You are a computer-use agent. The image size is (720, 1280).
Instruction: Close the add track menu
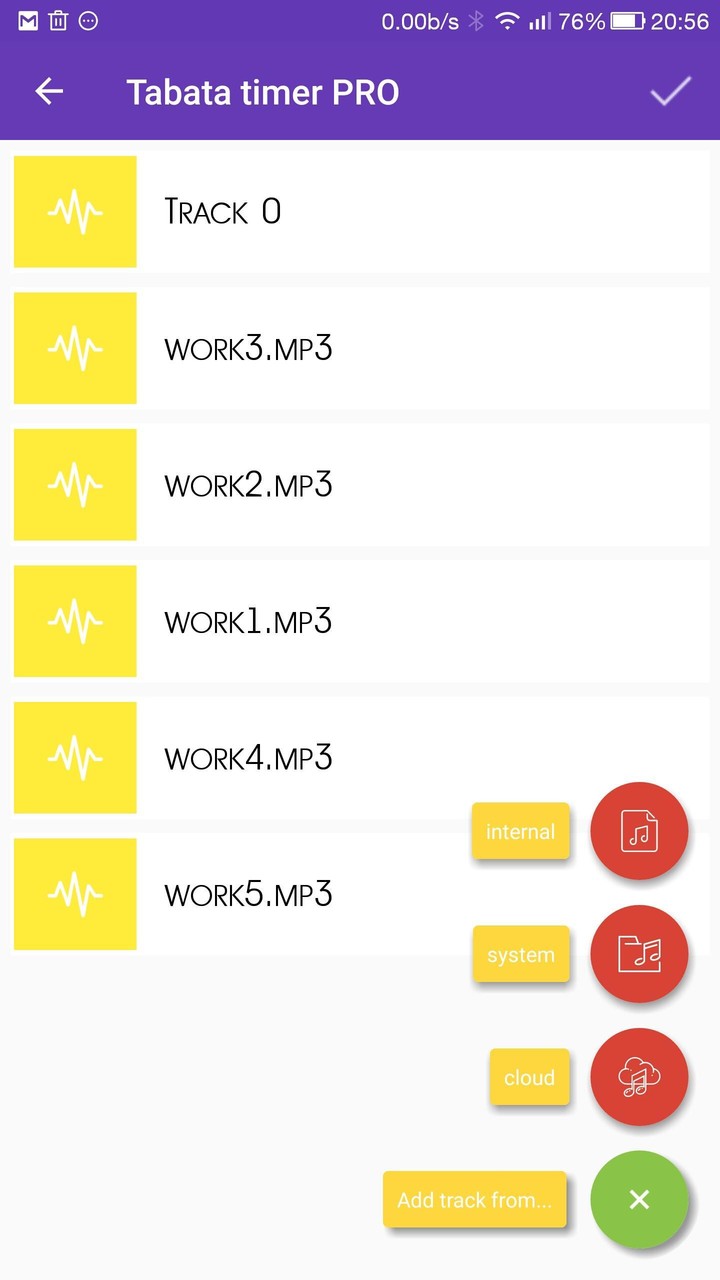tap(639, 1199)
